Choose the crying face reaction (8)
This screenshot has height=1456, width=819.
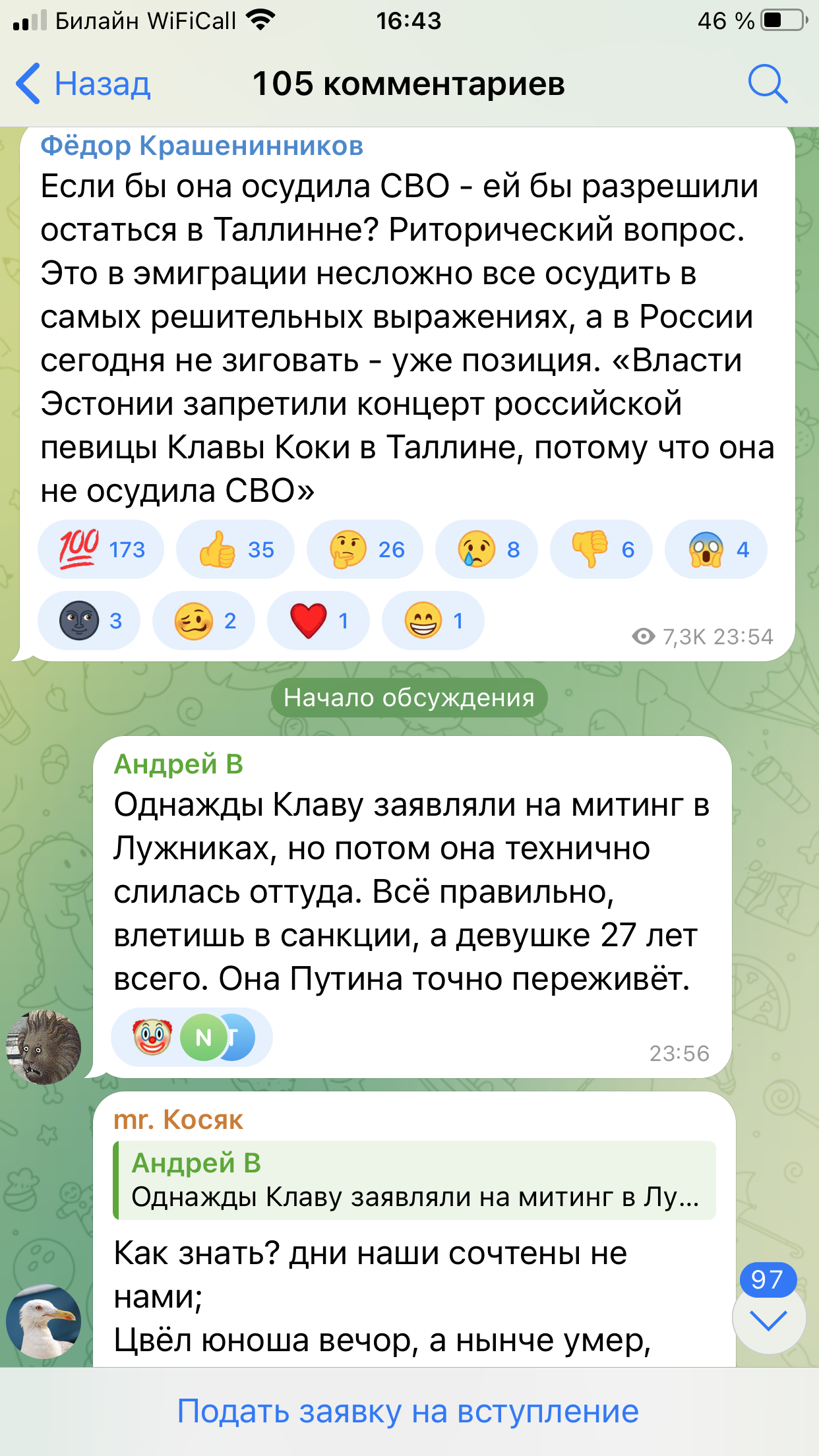pyautogui.click(x=487, y=549)
